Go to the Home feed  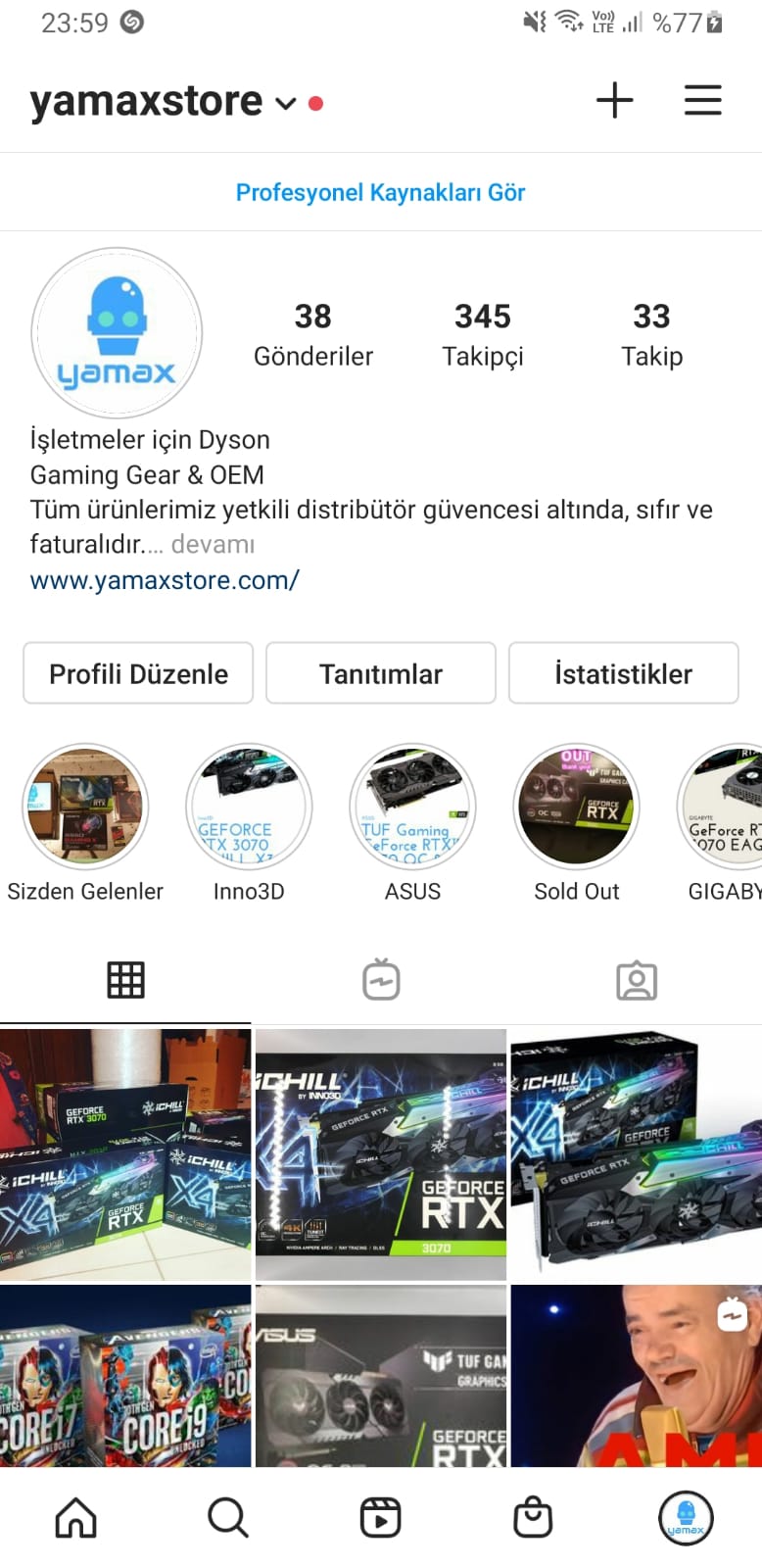pyautogui.click(x=75, y=1518)
